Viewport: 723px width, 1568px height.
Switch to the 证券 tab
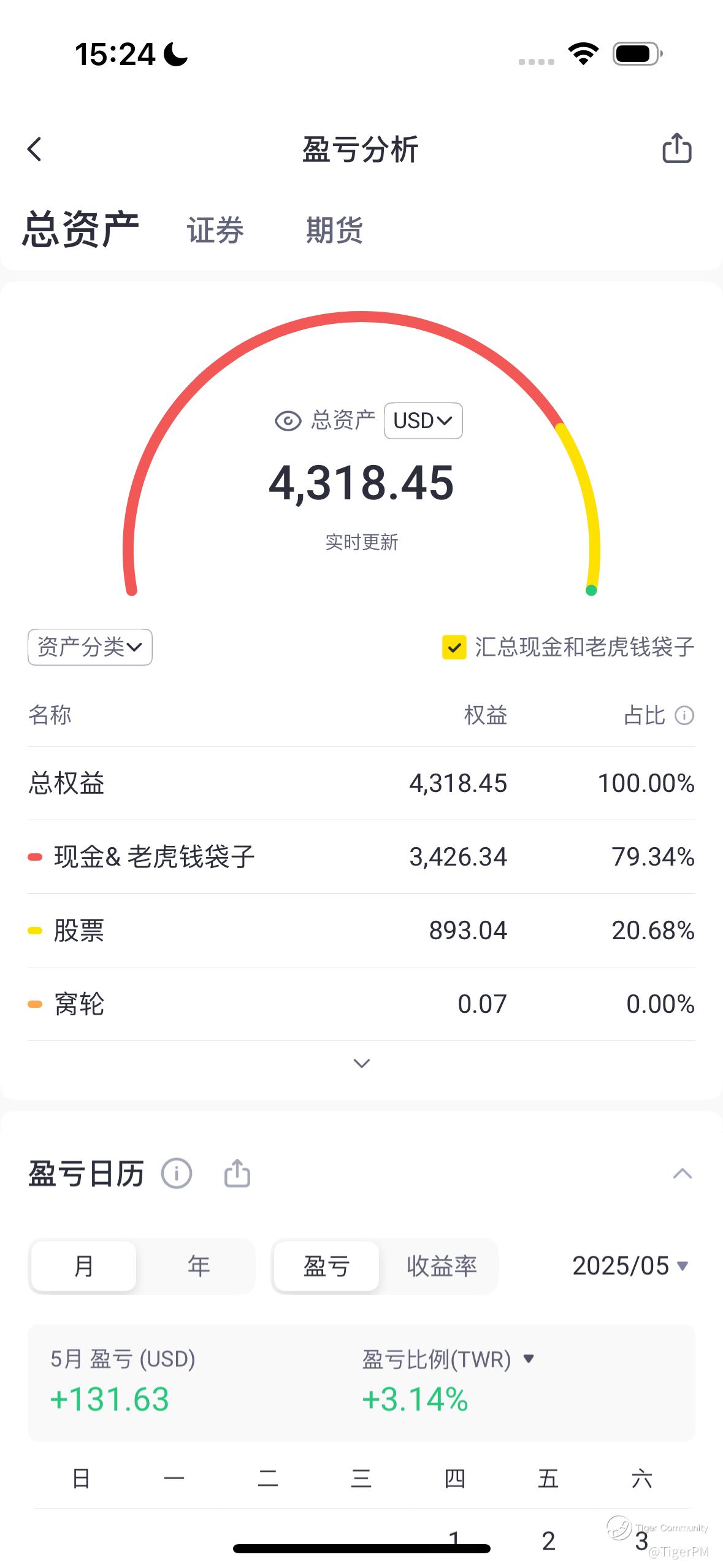[x=215, y=230]
